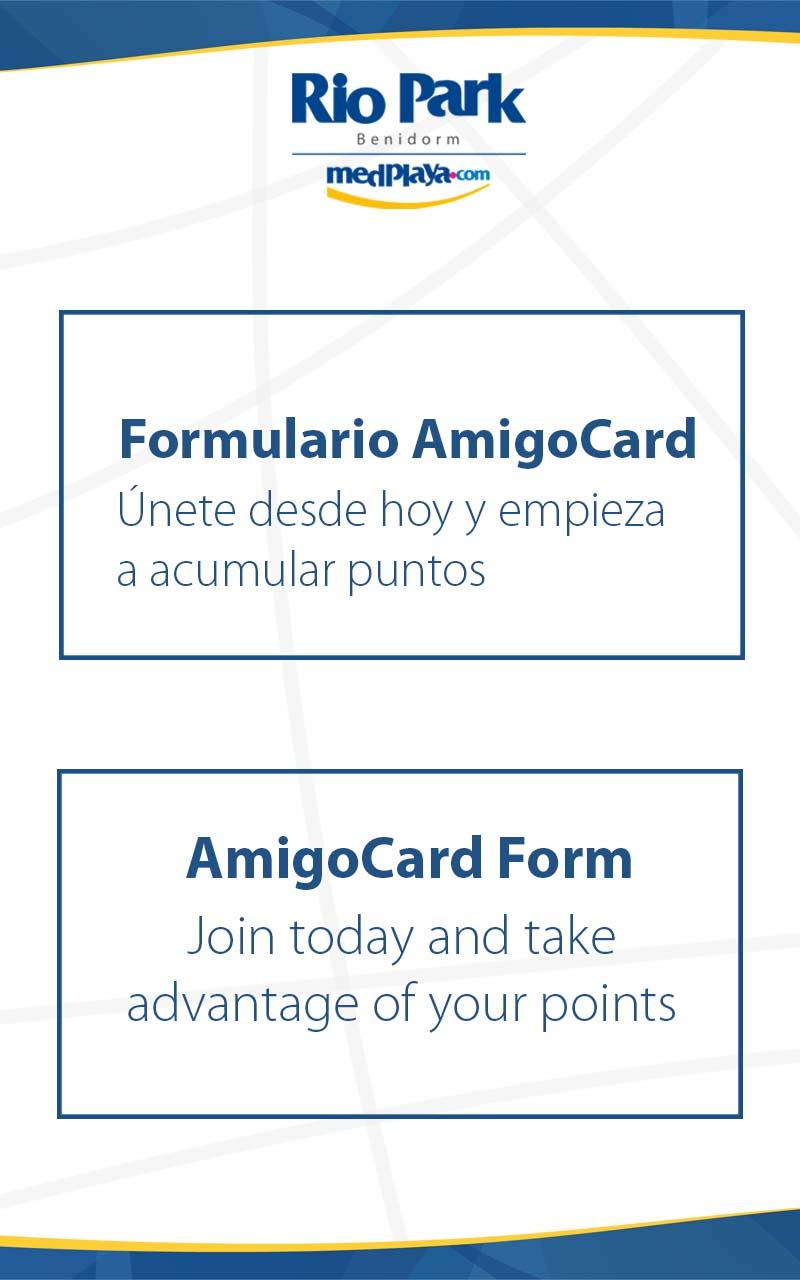Open the Spanish Formulario AmigoCard form
The height and width of the screenshot is (1280, 800).
402,485
